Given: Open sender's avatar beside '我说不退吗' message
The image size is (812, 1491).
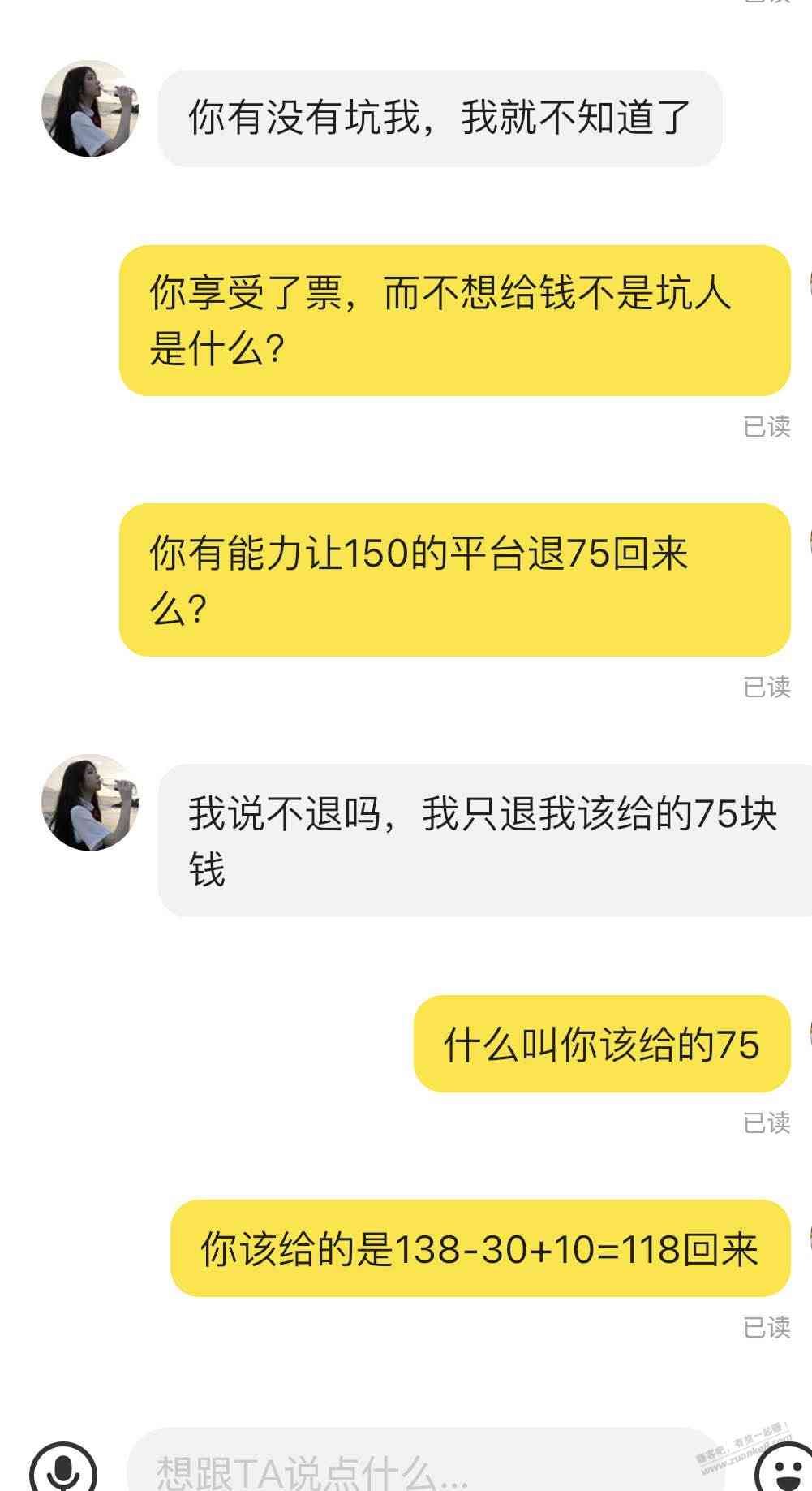Looking at the screenshot, I should pos(90,803).
